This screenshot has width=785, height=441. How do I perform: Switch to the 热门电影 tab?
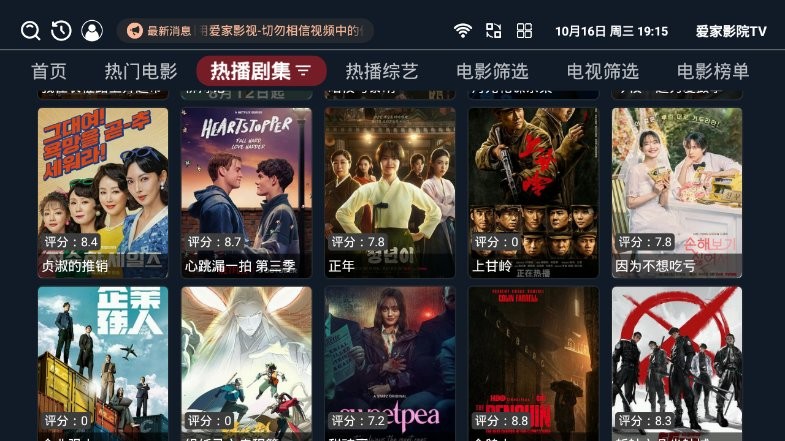[141, 71]
